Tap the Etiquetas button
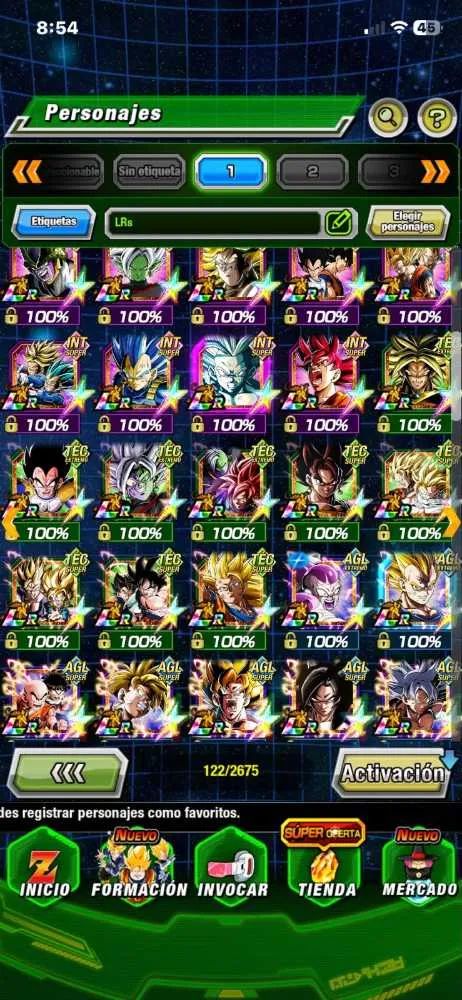462x1000 pixels. tap(54, 221)
